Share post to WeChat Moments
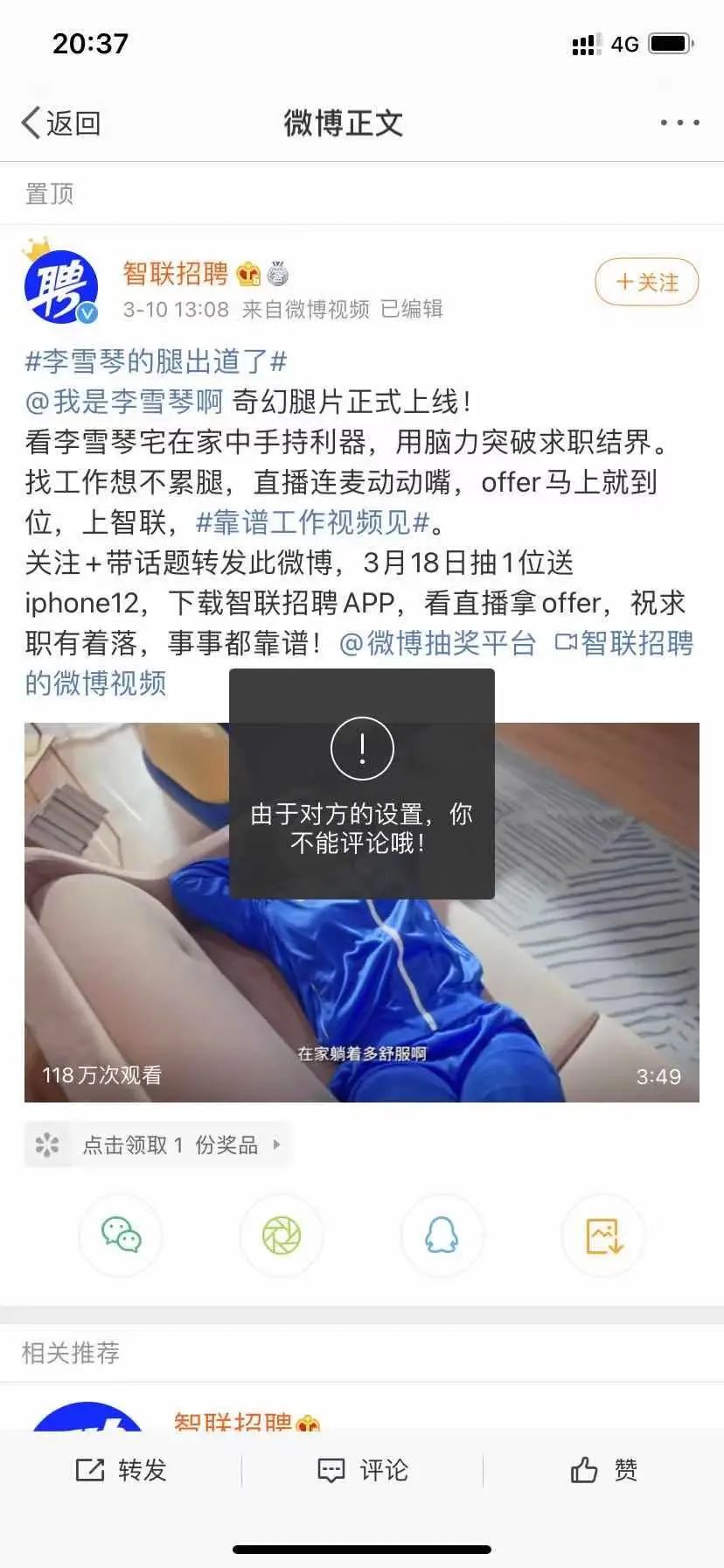 tap(282, 1235)
